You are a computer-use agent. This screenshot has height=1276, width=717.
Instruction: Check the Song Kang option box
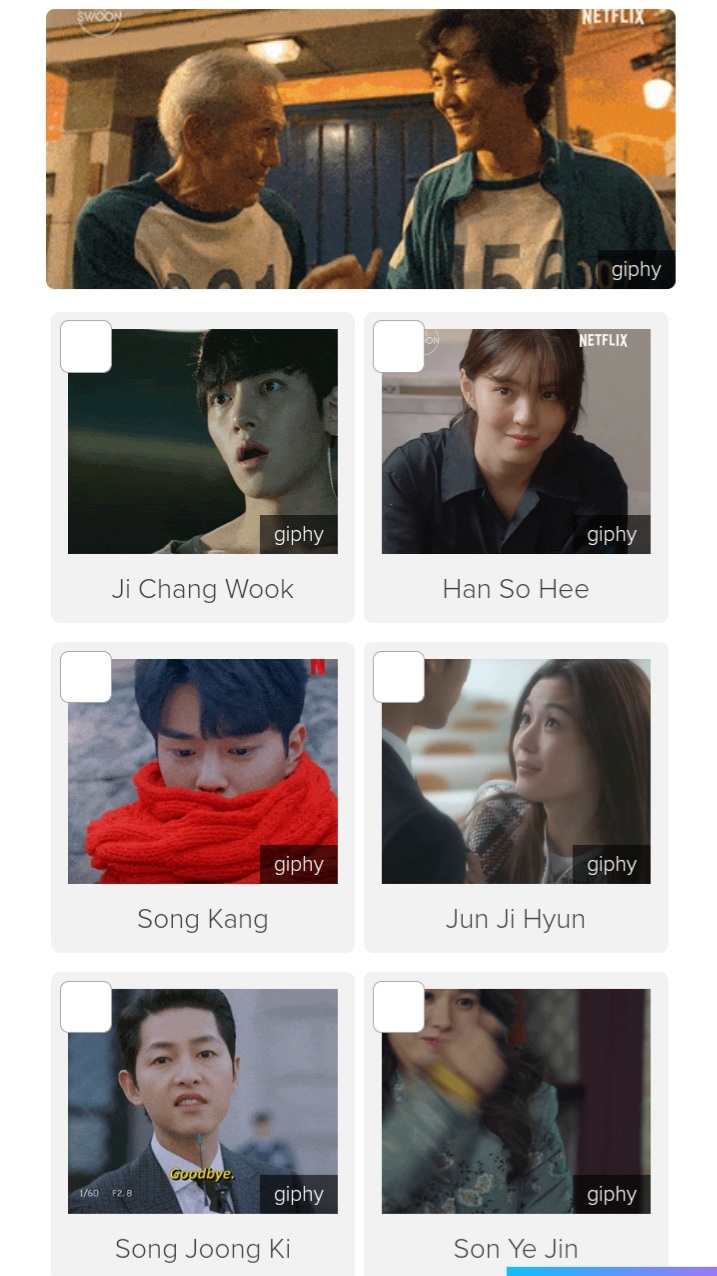click(86, 677)
